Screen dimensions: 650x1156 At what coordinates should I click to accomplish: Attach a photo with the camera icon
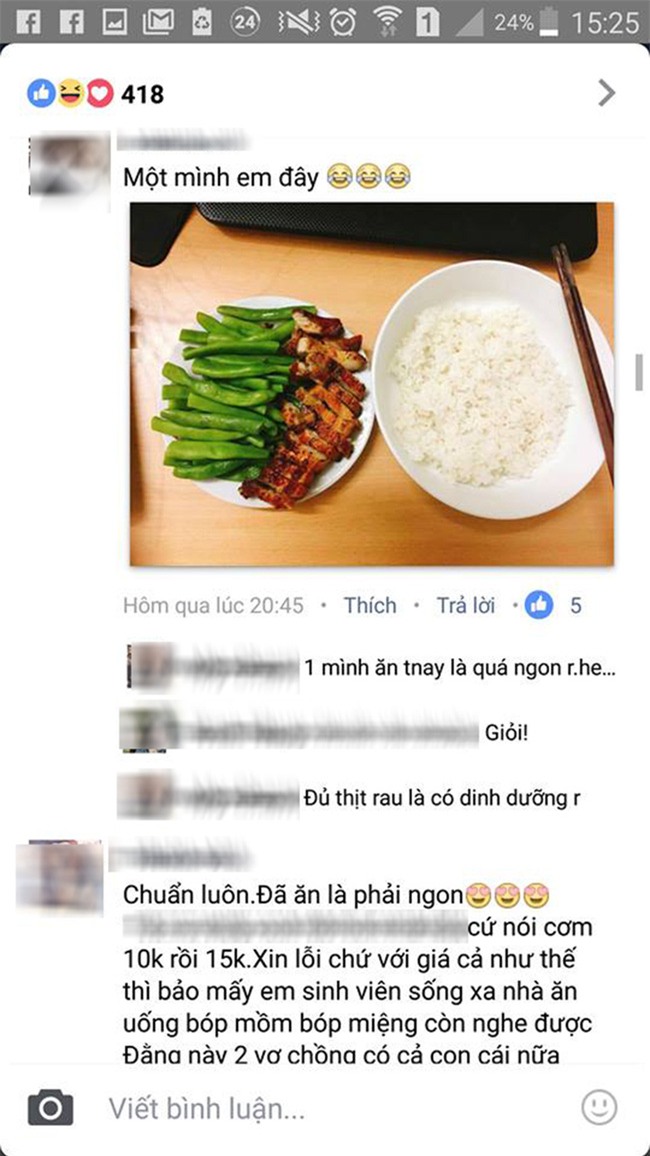coord(50,1108)
